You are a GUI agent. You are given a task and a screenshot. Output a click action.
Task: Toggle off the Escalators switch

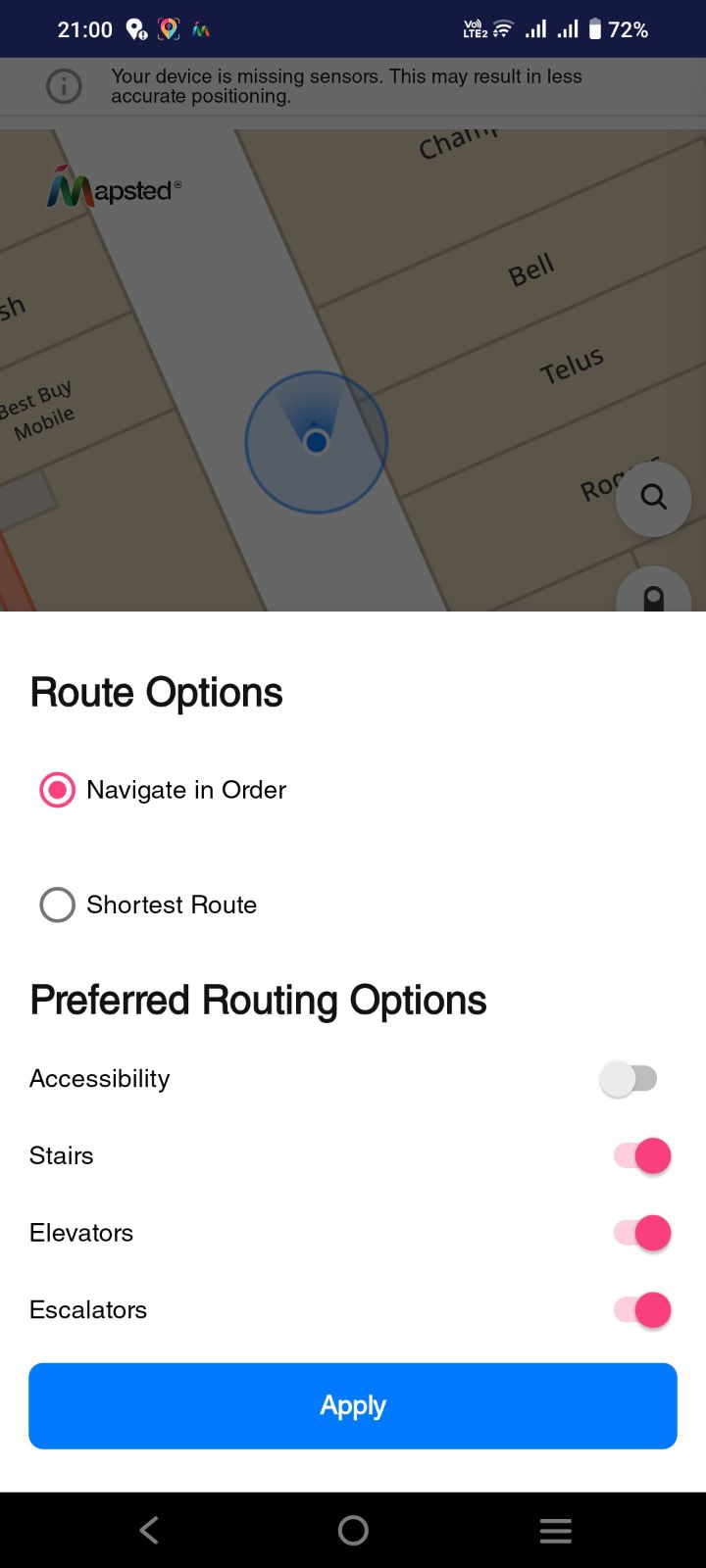[643, 1310]
